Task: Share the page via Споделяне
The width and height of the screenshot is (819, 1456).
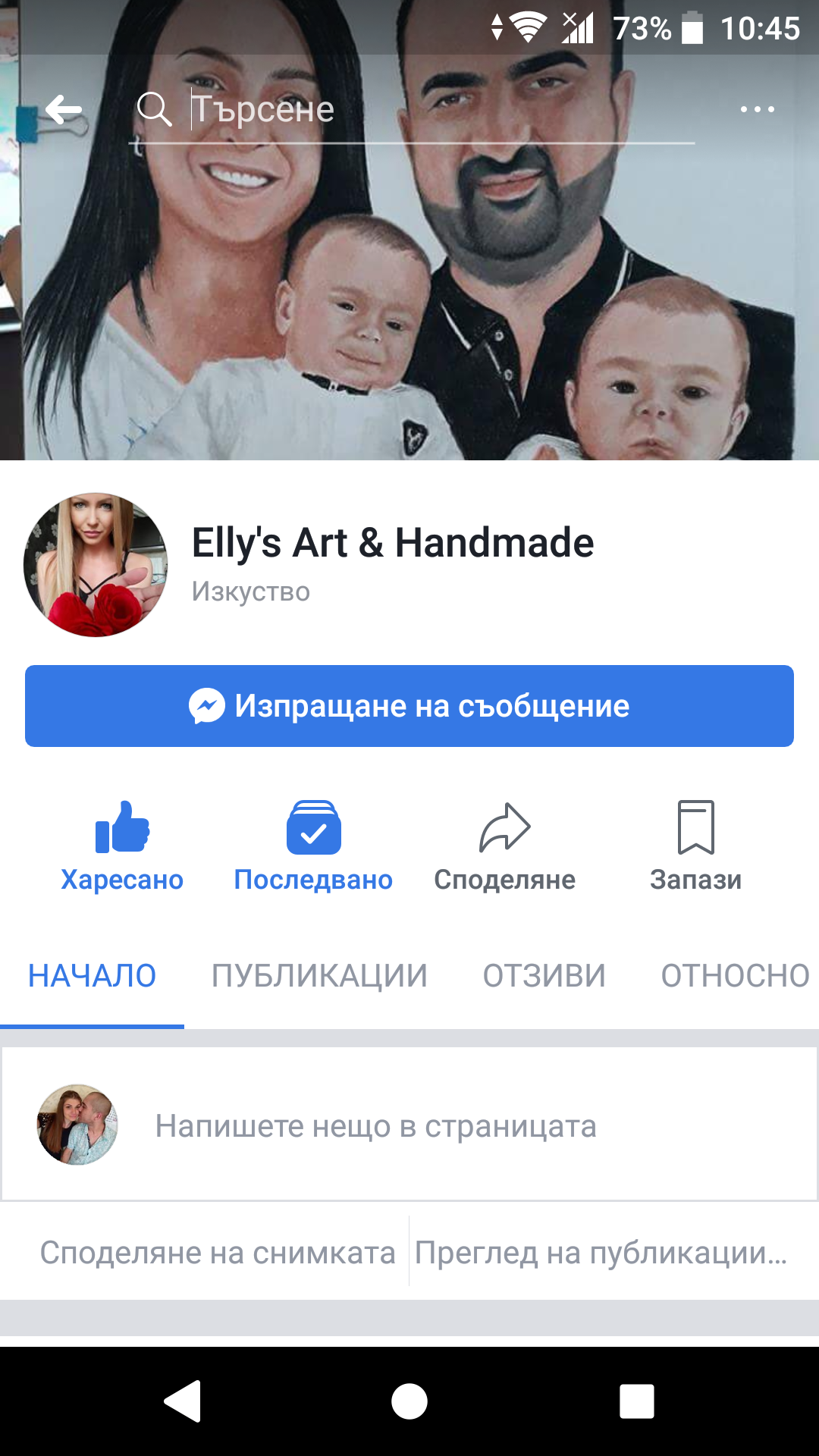Action: pos(505,847)
